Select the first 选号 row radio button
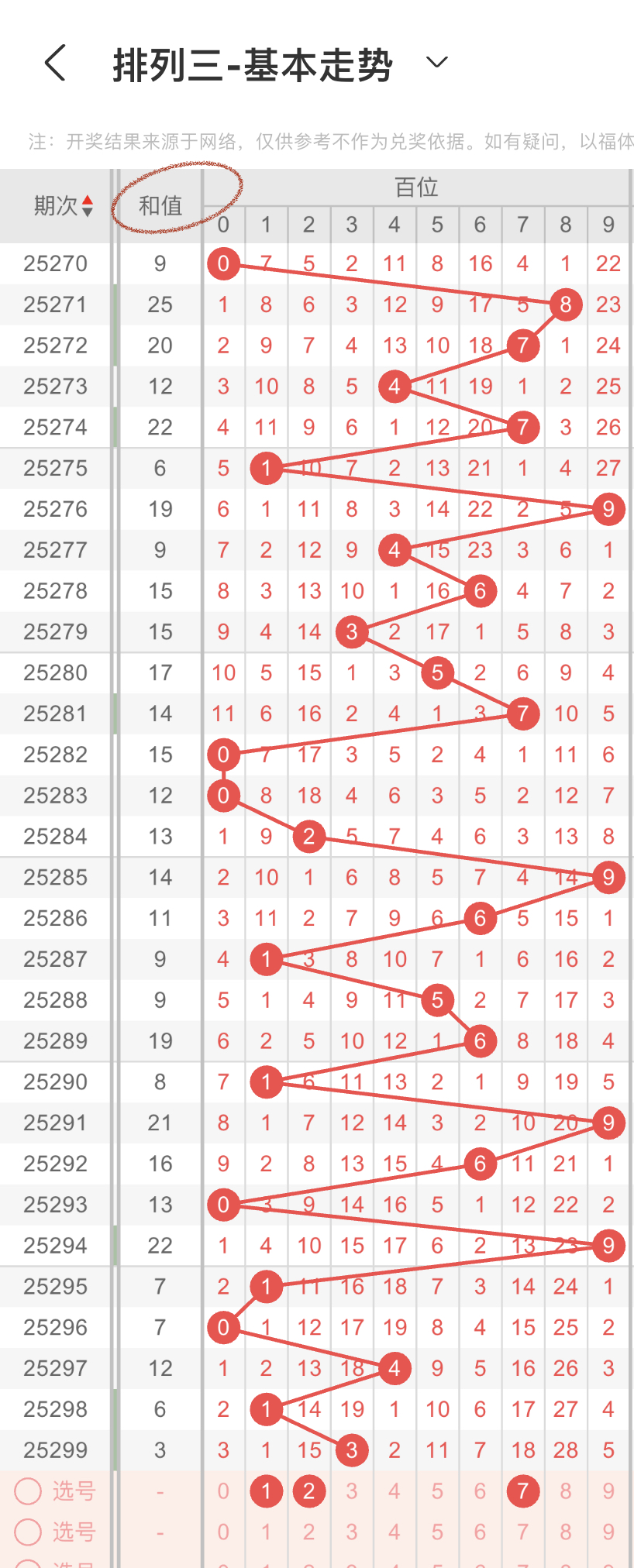The image size is (634, 1568). pos(28,1491)
